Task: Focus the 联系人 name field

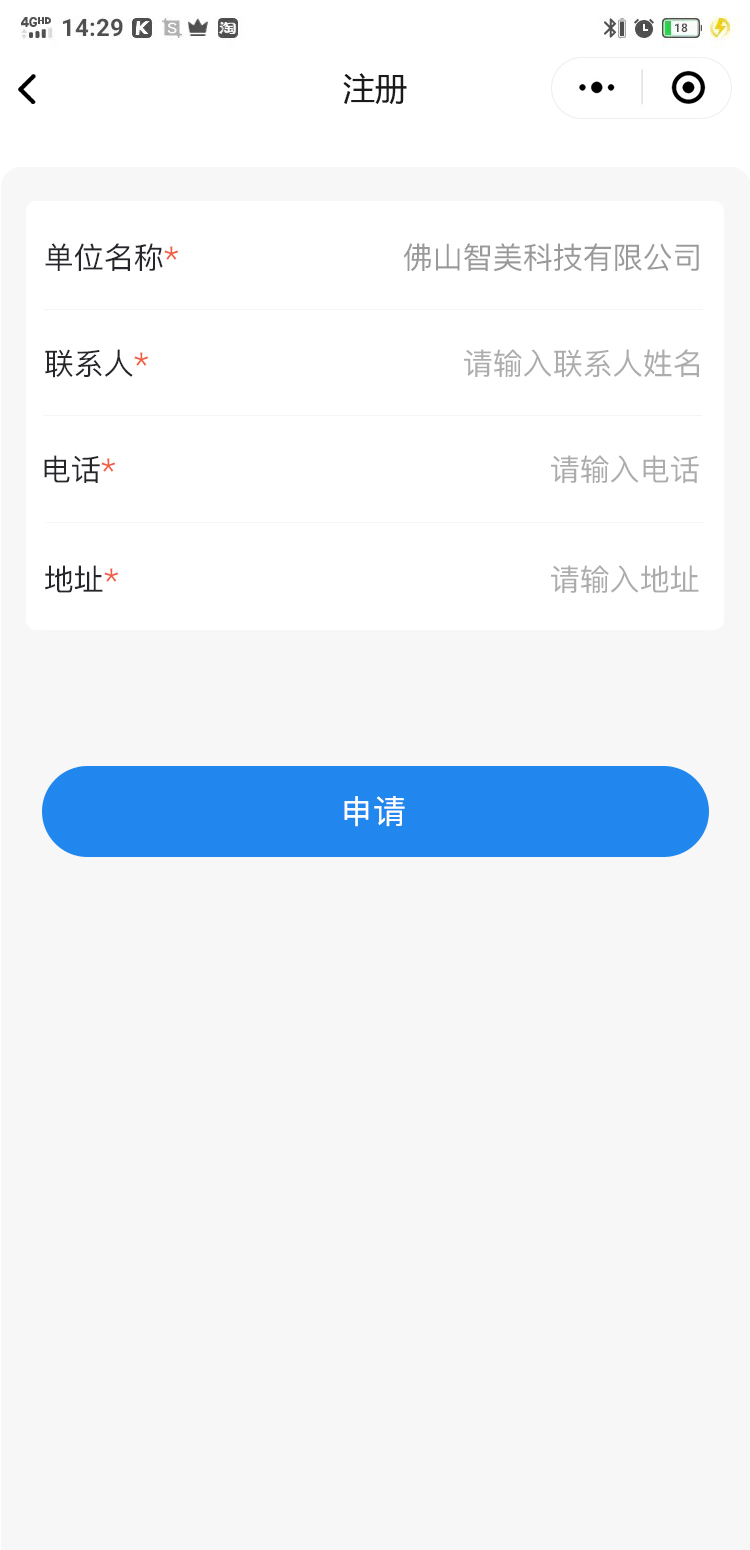Action: pyautogui.click(x=582, y=364)
